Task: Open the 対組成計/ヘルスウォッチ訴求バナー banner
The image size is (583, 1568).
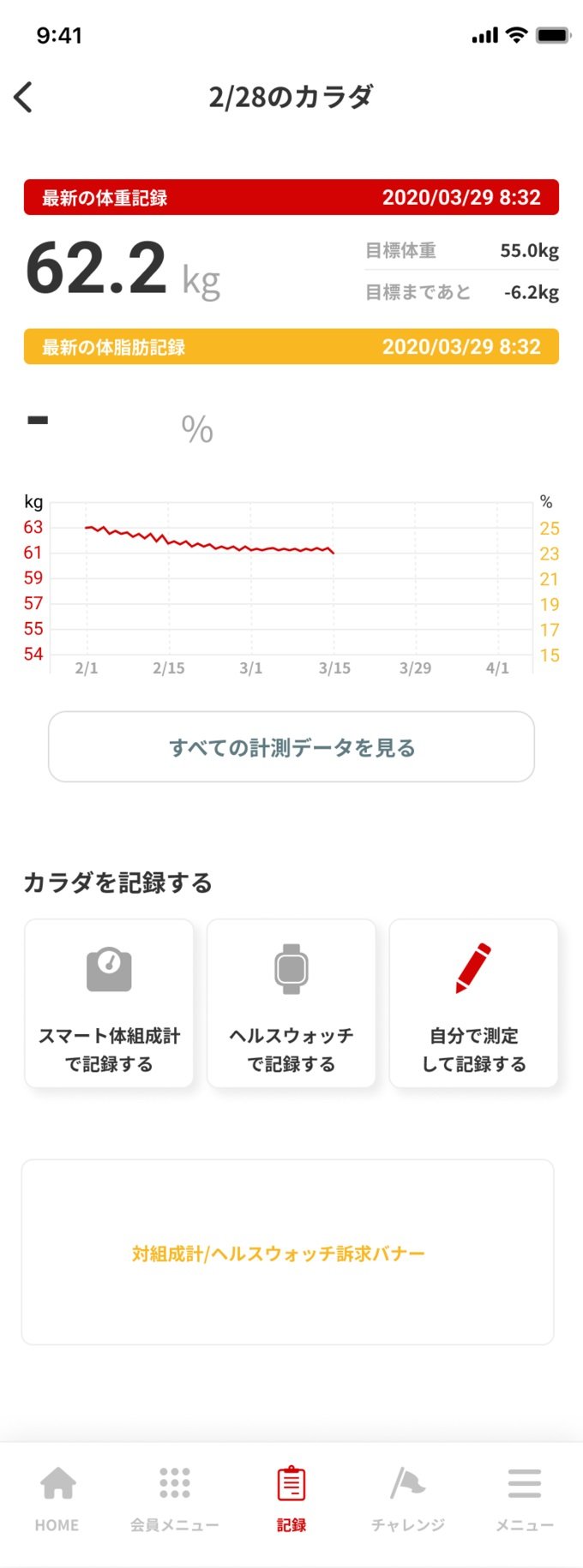Action: point(287,1252)
